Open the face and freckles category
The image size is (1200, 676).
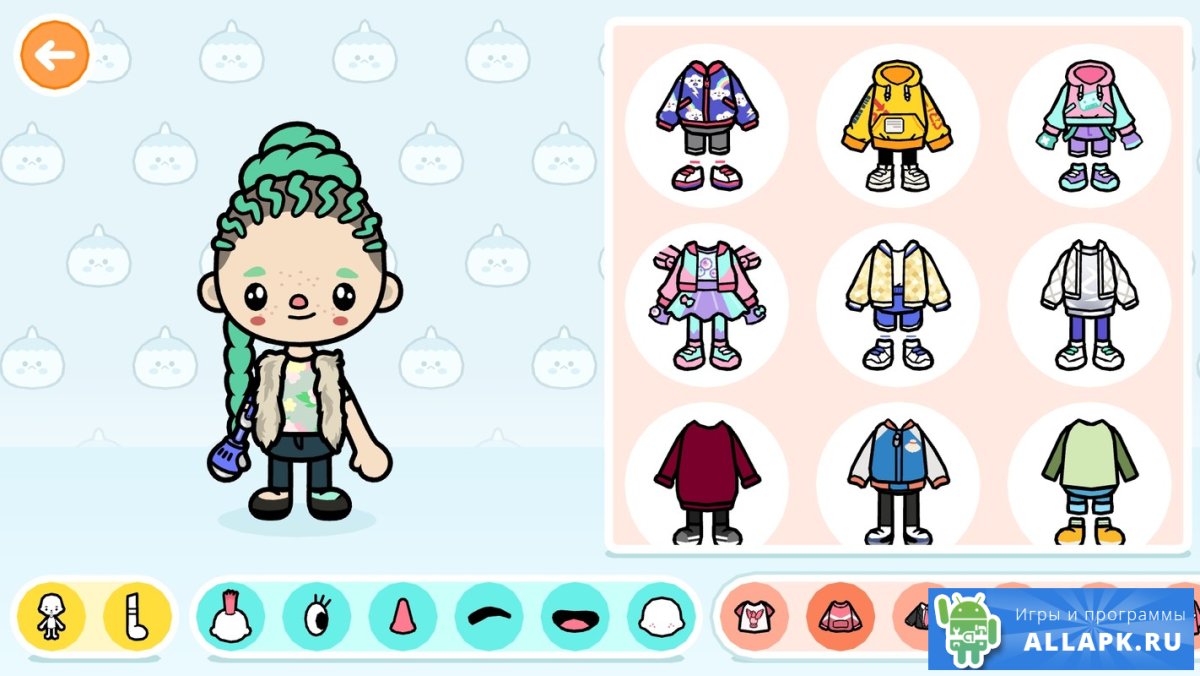(x=661, y=617)
